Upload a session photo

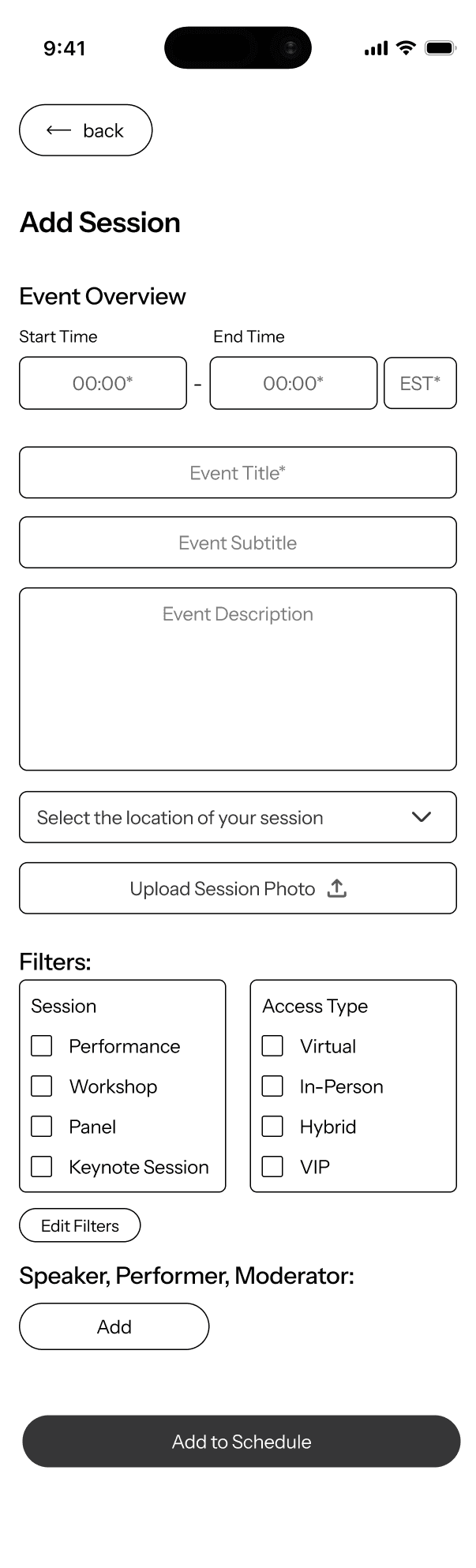point(238,889)
